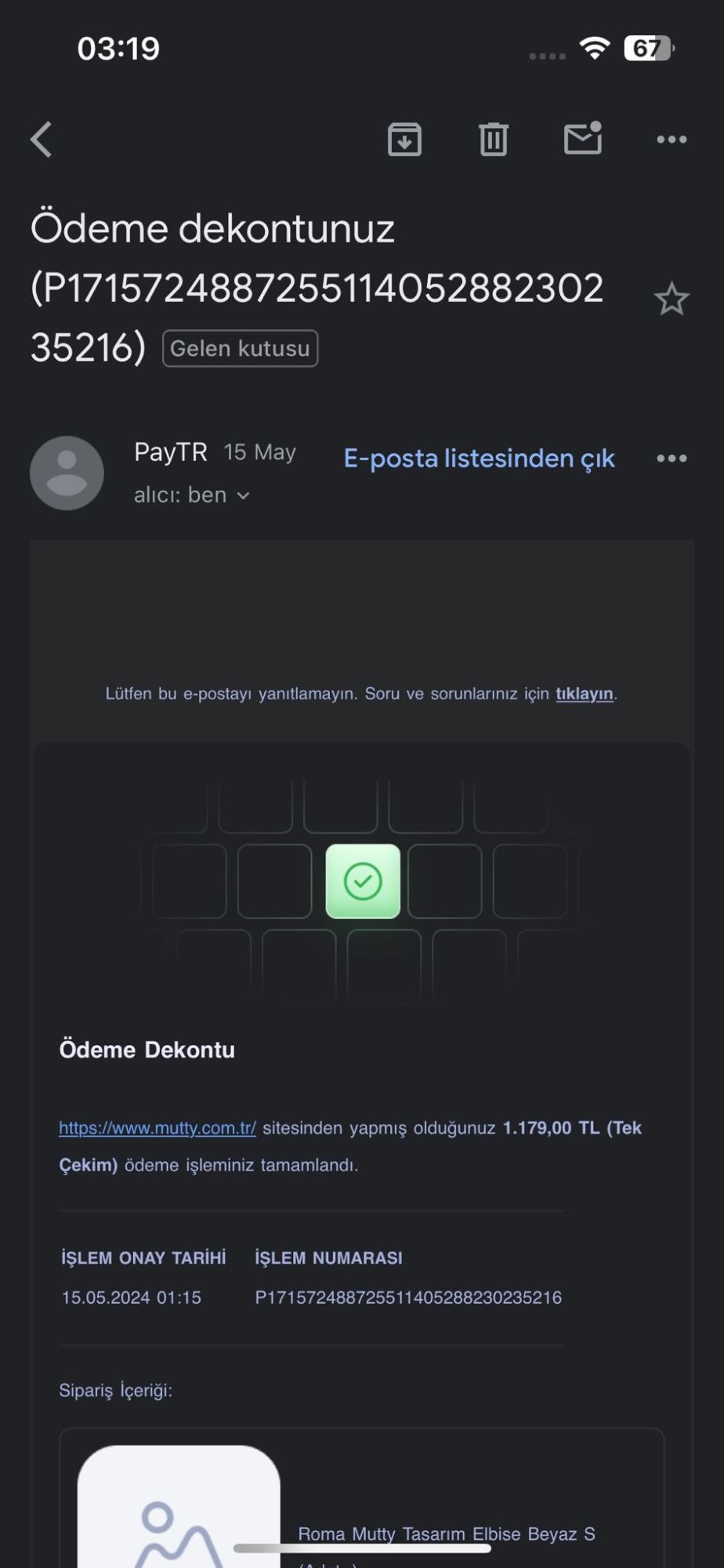
Task: Archive this email
Action: (x=404, y=140)
